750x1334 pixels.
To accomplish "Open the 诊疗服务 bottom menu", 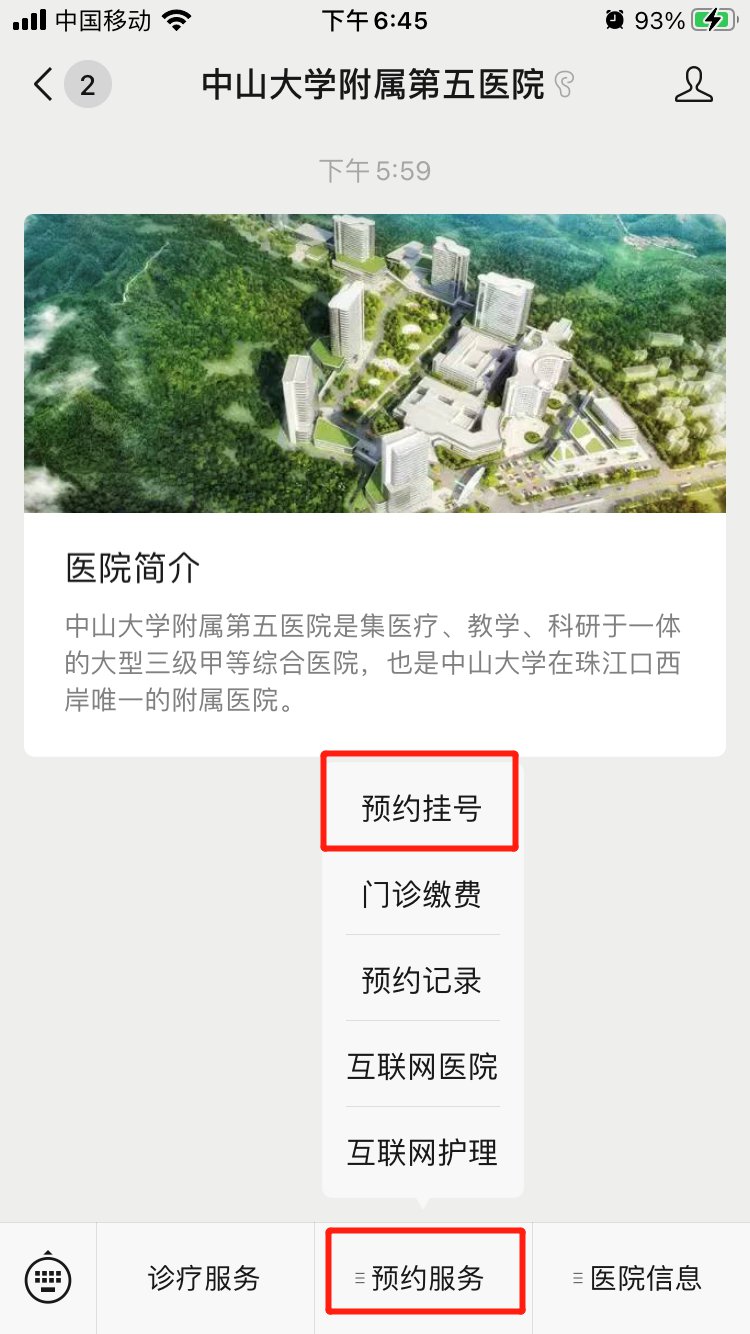I will click(204, 1278).
